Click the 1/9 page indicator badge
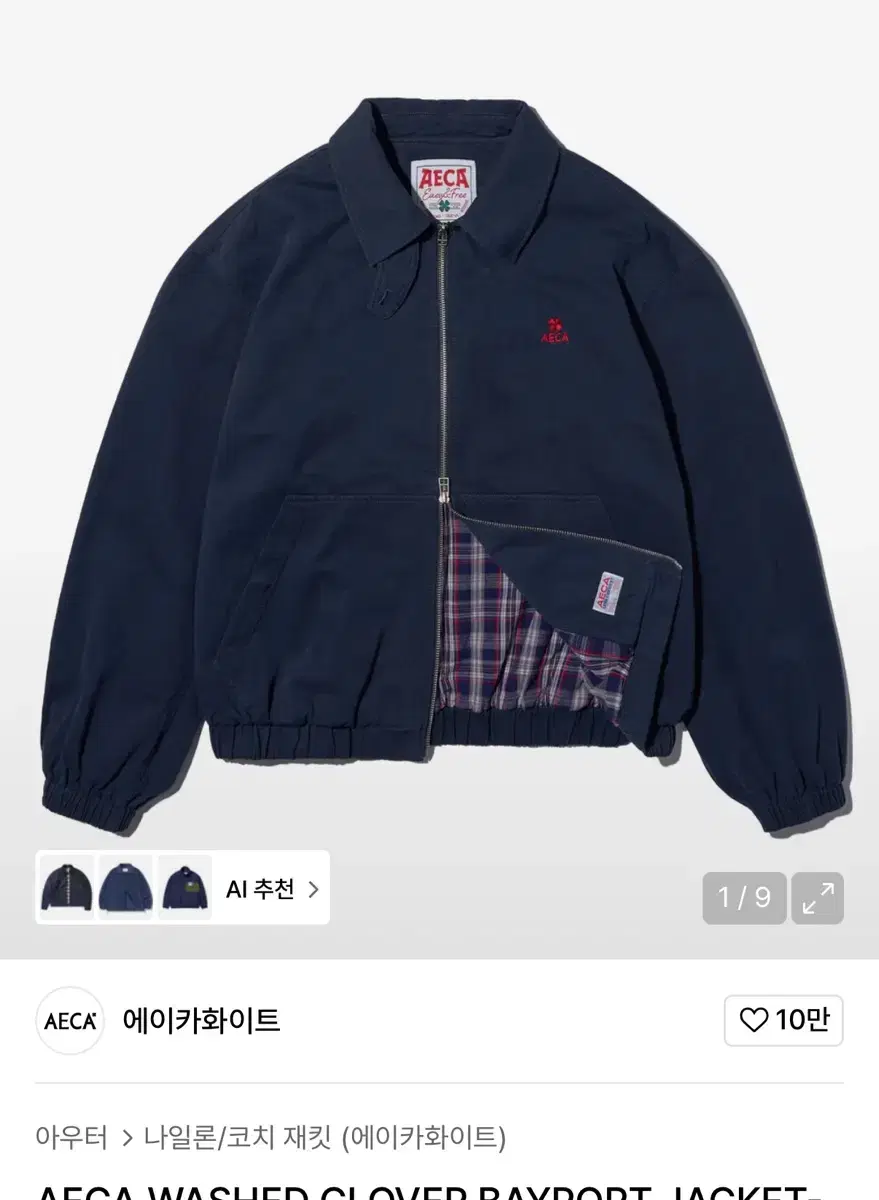 click(x=744, y=897)
